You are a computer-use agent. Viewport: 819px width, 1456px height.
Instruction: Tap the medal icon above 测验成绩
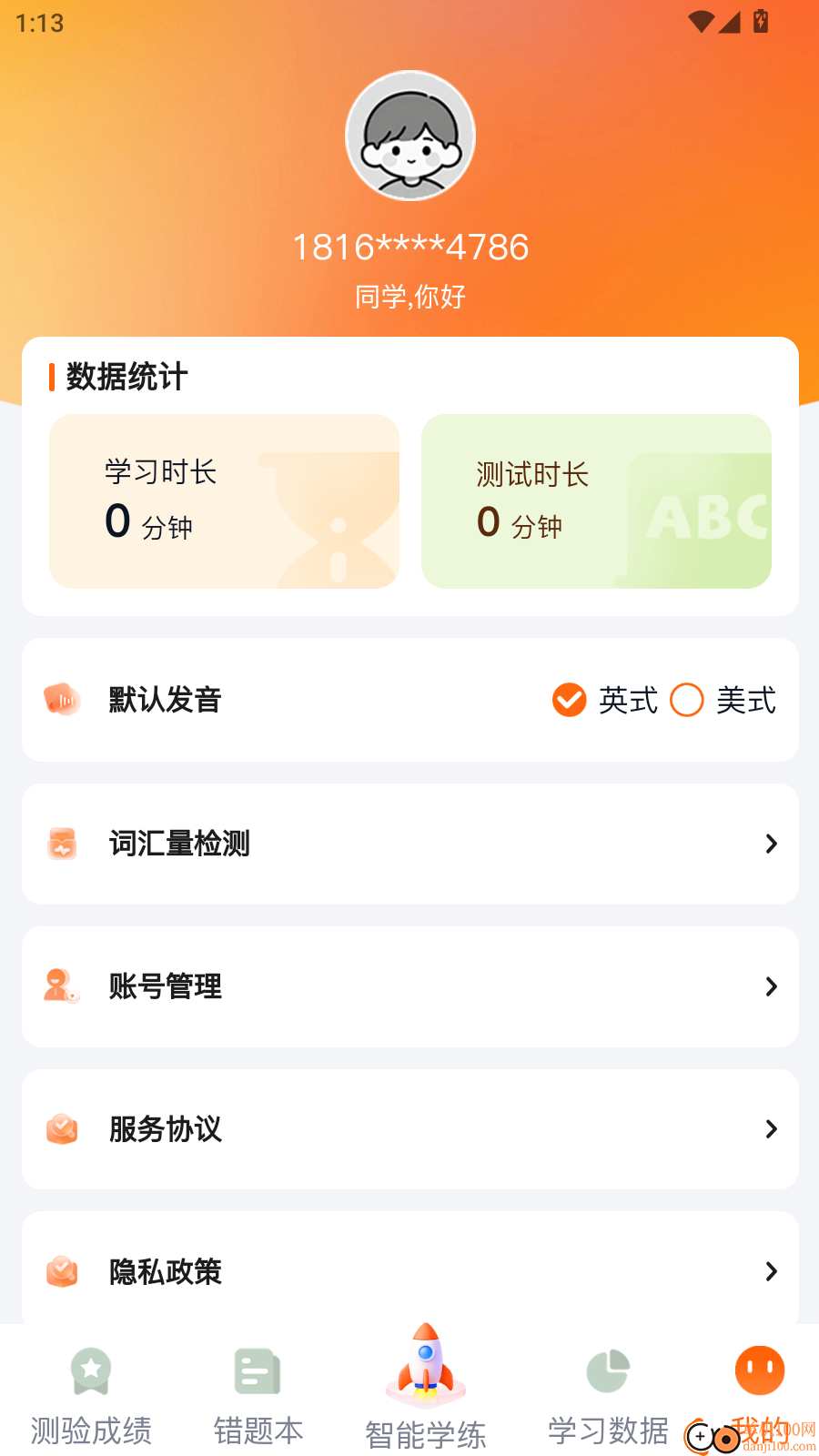tap(90, 1370)
